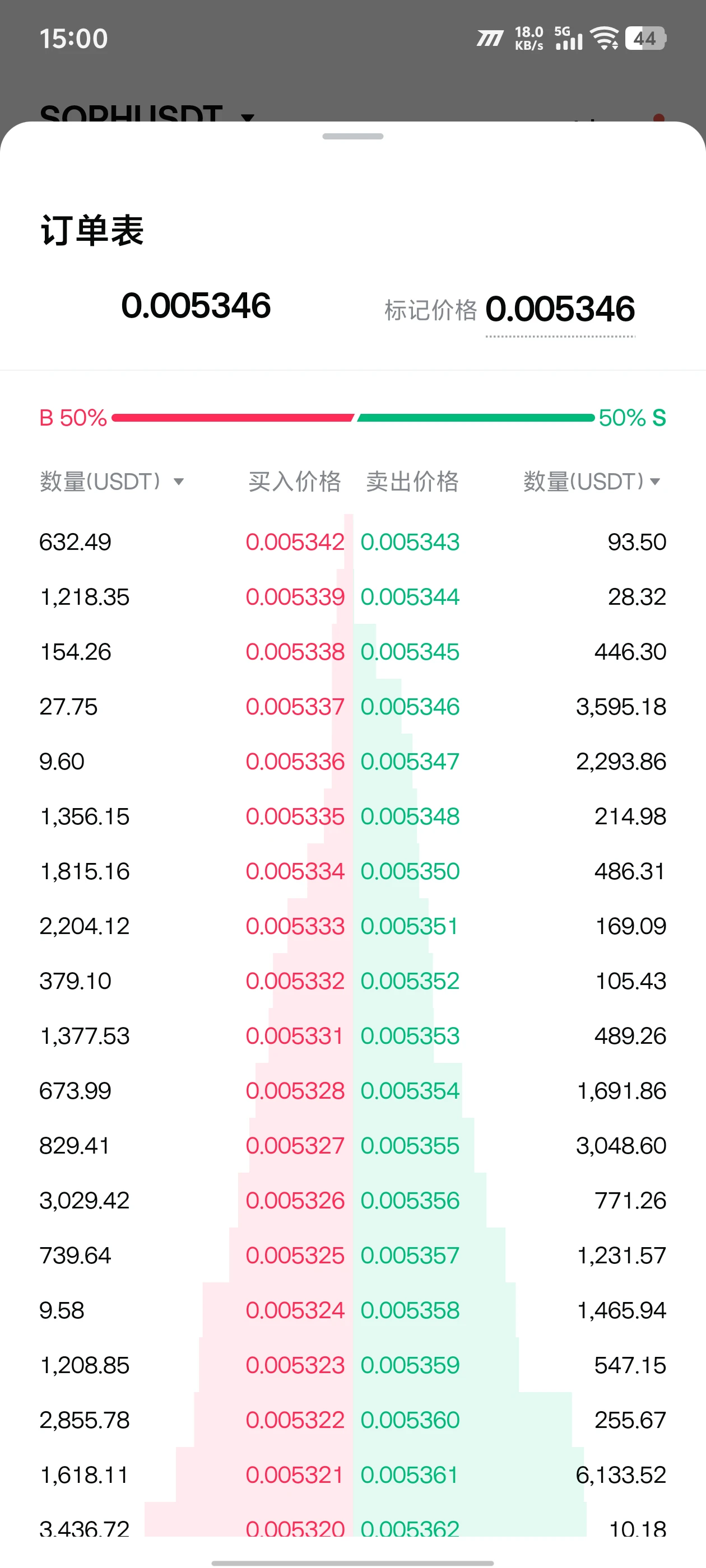The height and width of the screenshot is (1568, 706).
Task: Open the right 数量(USDT) unit dropdown
Action: pos(592,482)
